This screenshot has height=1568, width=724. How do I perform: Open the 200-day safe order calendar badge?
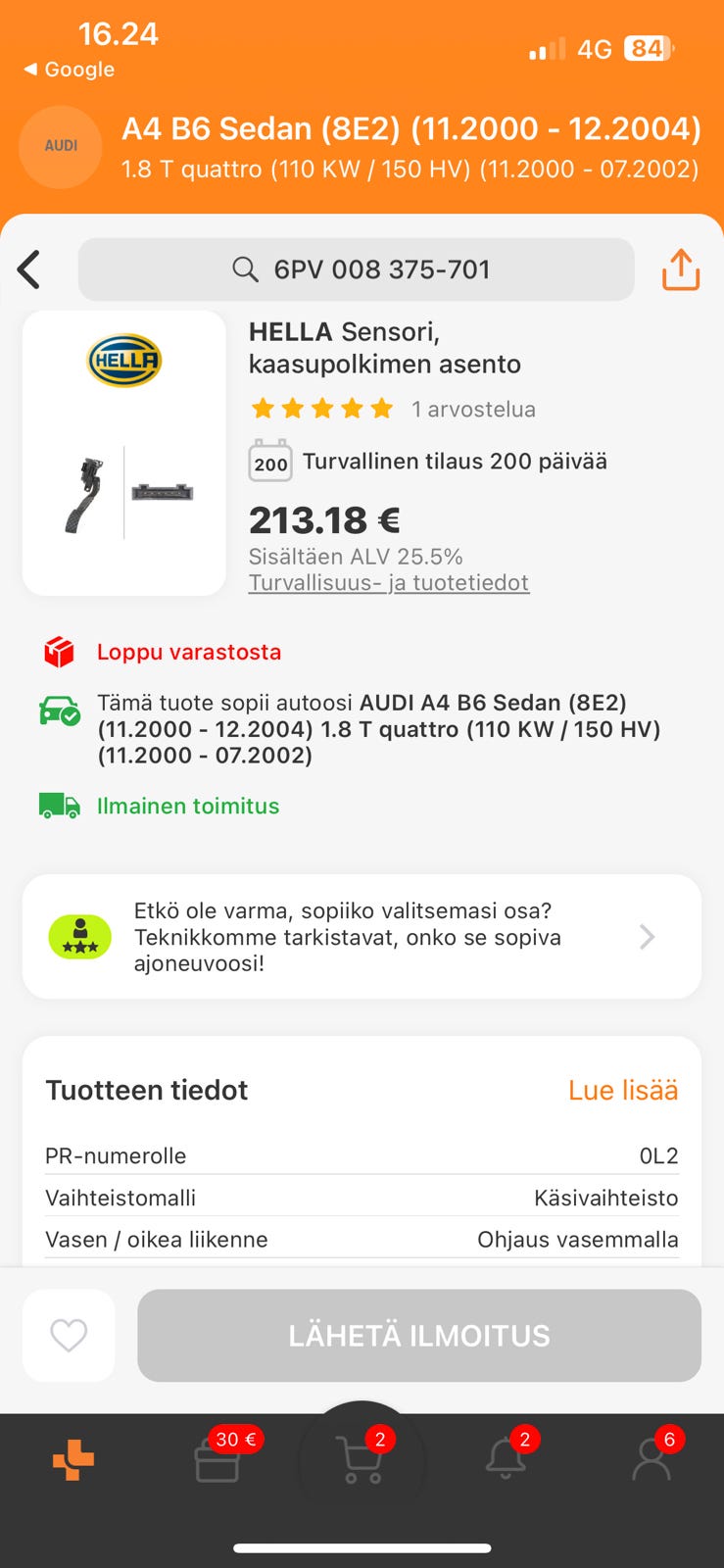pyautogui.click(x=270, y=461)
